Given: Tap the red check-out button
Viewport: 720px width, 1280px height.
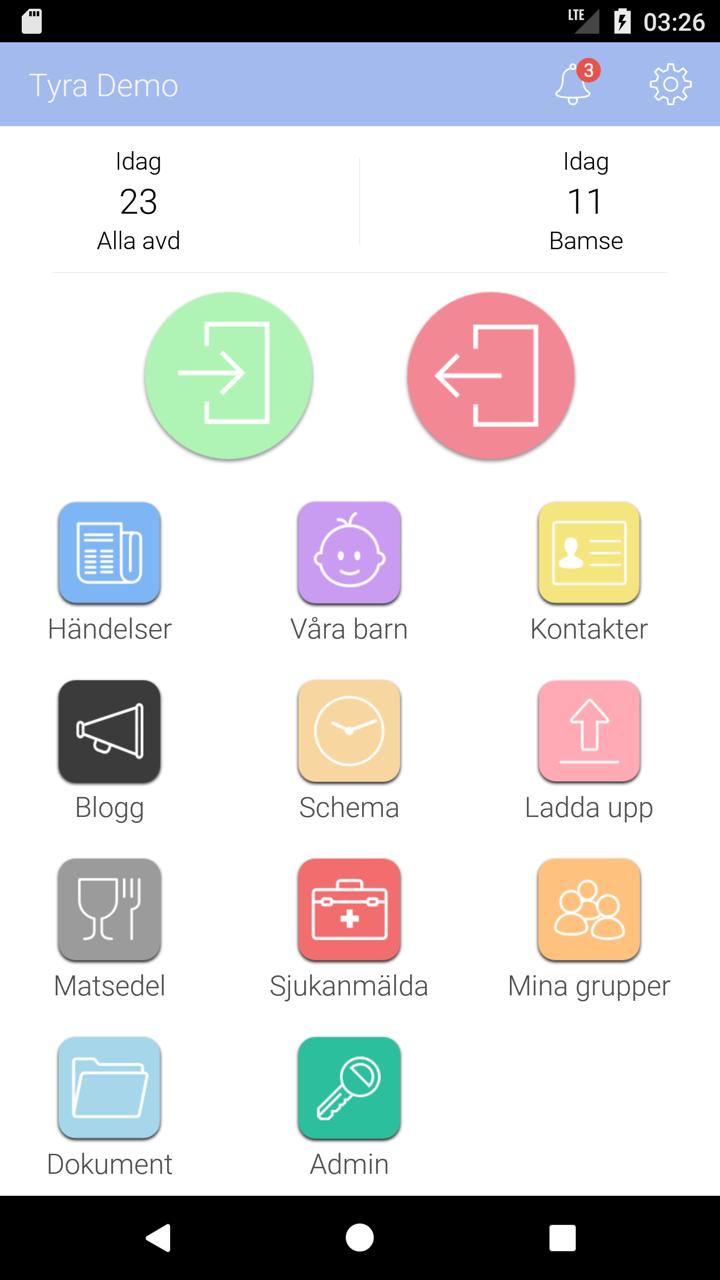Looking at the screenshot, I should 491,376.
